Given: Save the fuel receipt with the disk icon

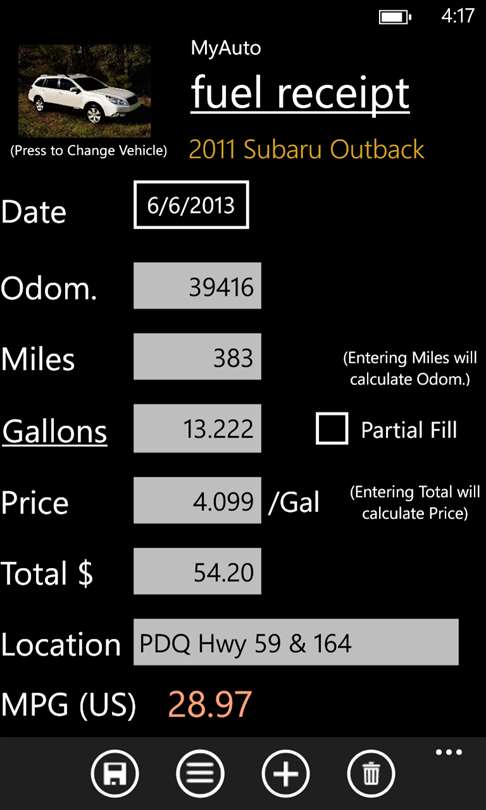Looking at the screenshot, I should [115, 774].
